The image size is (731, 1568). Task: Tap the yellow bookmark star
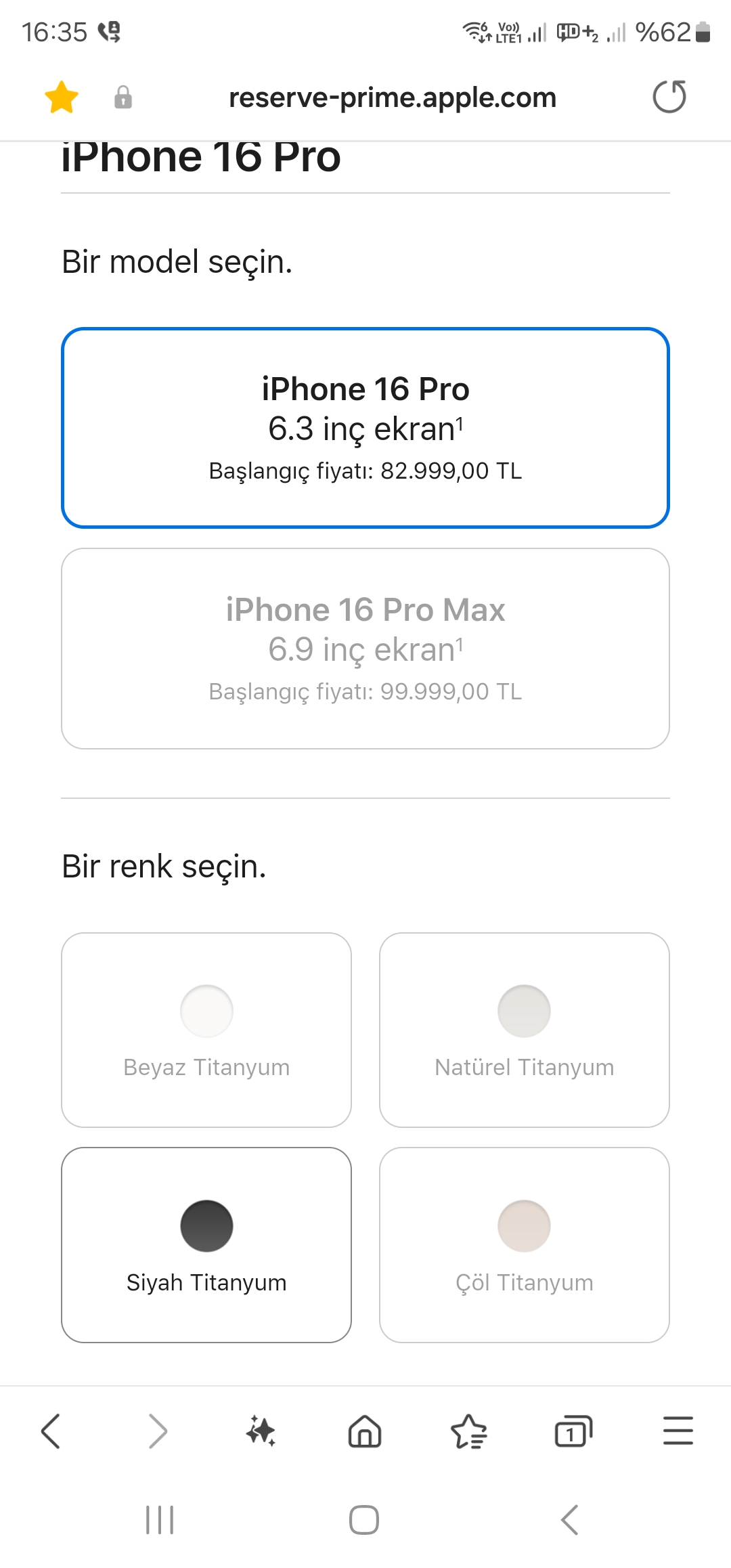[62, 97]
